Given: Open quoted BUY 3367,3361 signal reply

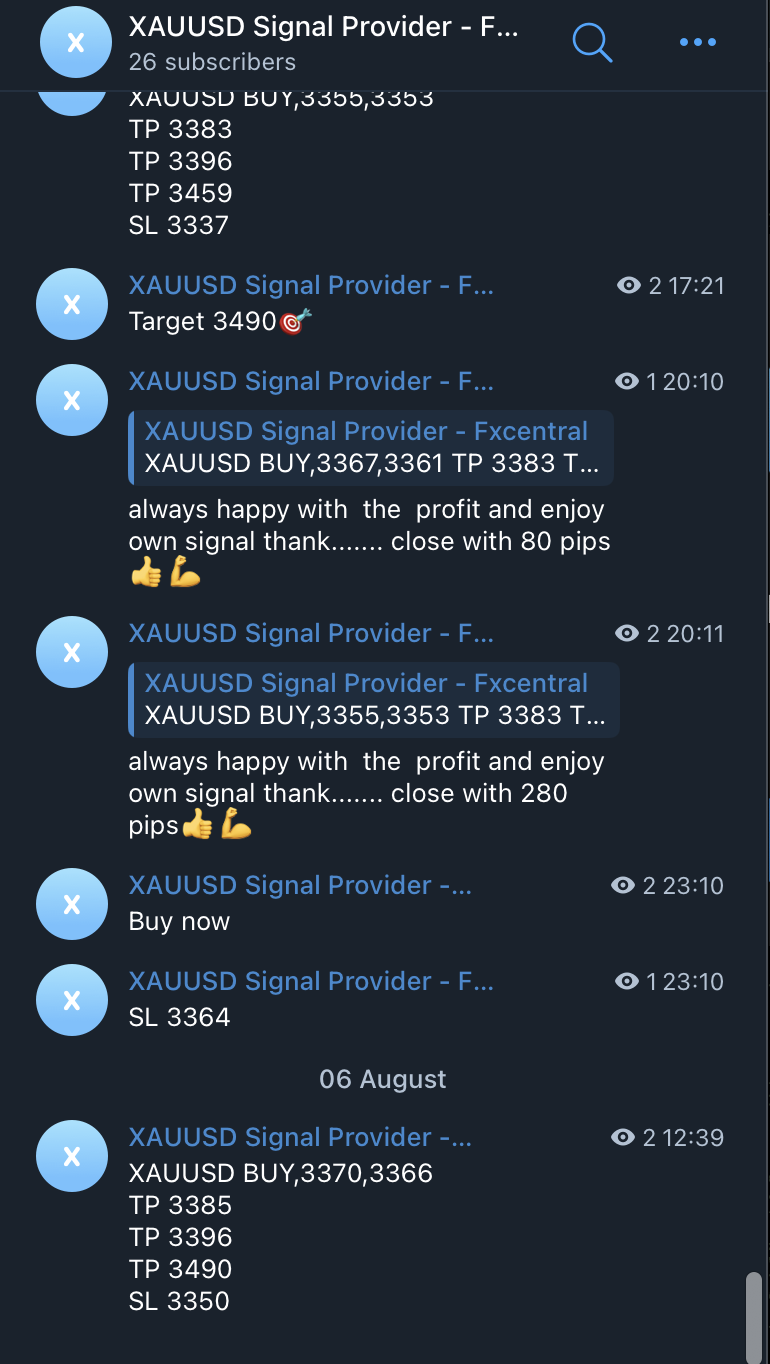Looking at the screenshot, I should (371, 447).
